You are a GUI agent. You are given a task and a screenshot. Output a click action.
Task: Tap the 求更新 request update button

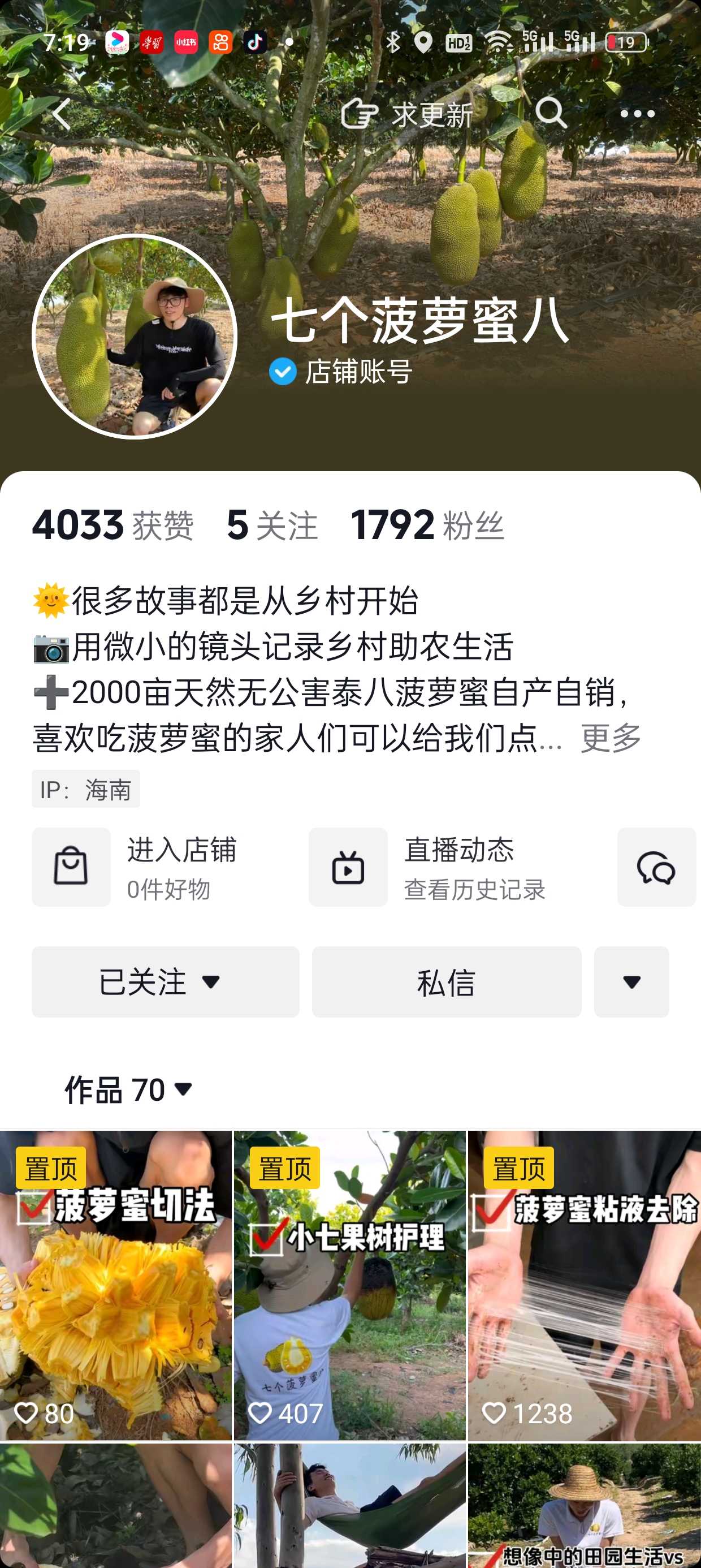[407, 114]
